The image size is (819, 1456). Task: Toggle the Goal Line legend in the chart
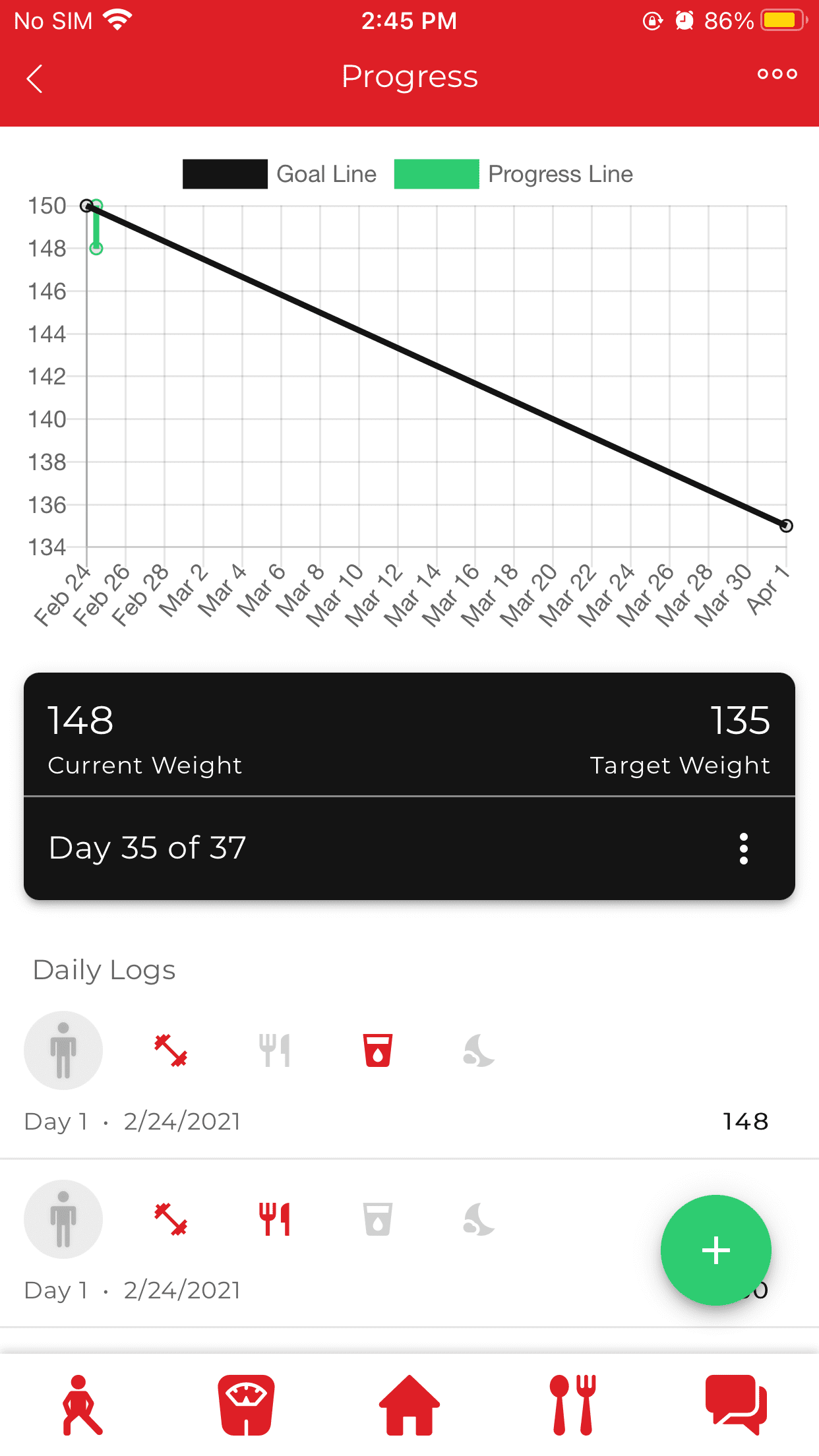tap(280, 174)
